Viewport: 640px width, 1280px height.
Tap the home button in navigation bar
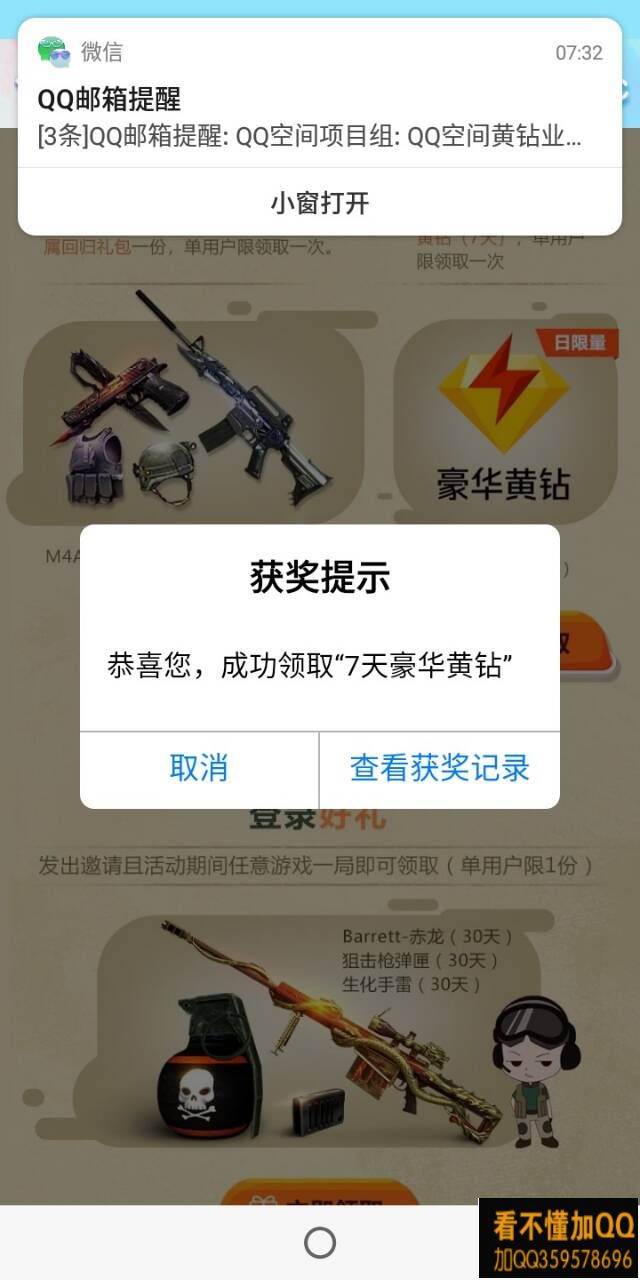tap(320, 1243)
